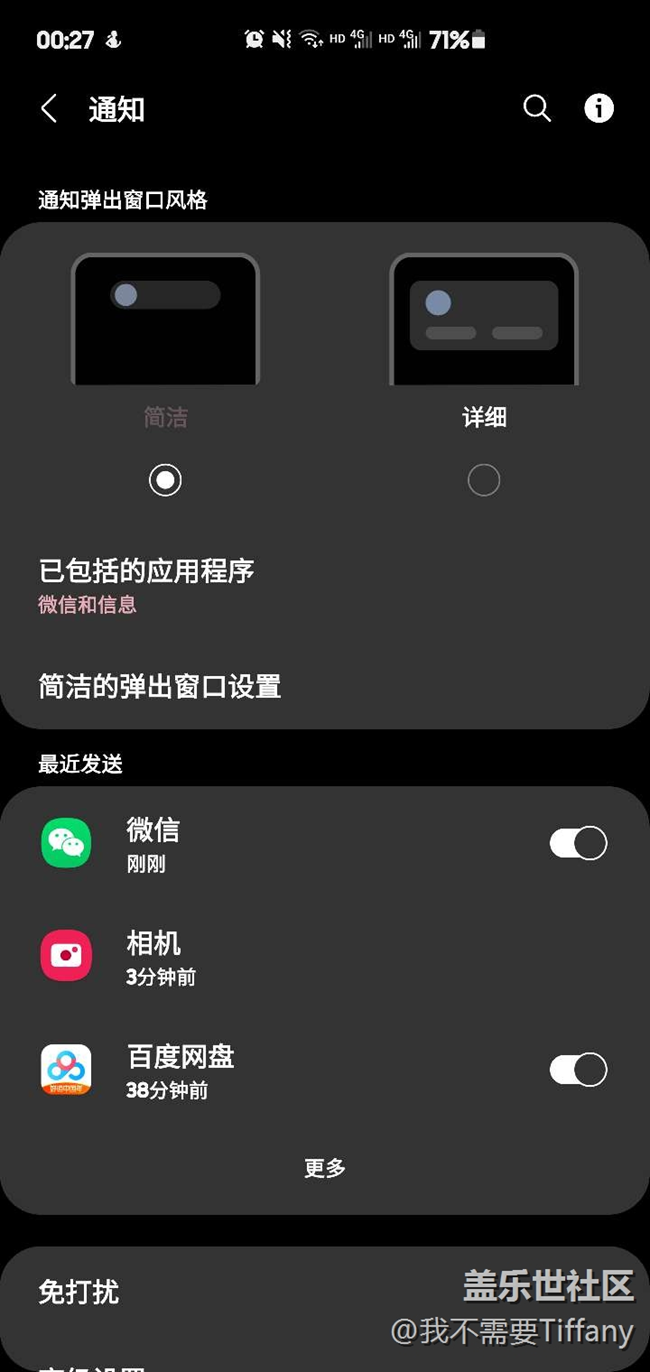Viewport: 650px width, 1372px height.
Task: Toggle notifications for 微信
Action: (x=578, y=843)
